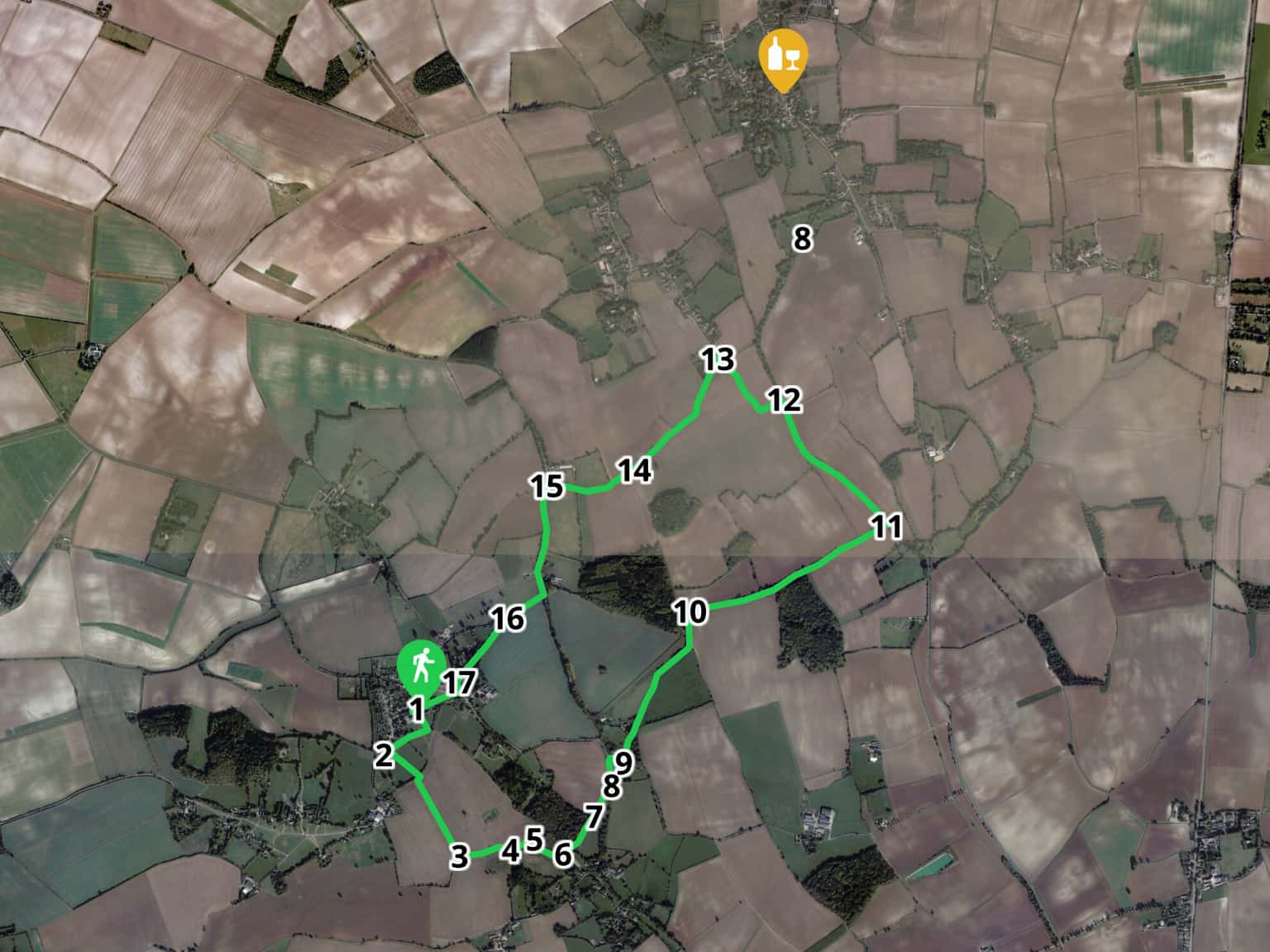Open waypoint 15 marker
Screen dimensions: 1270x952
[547, 486]
